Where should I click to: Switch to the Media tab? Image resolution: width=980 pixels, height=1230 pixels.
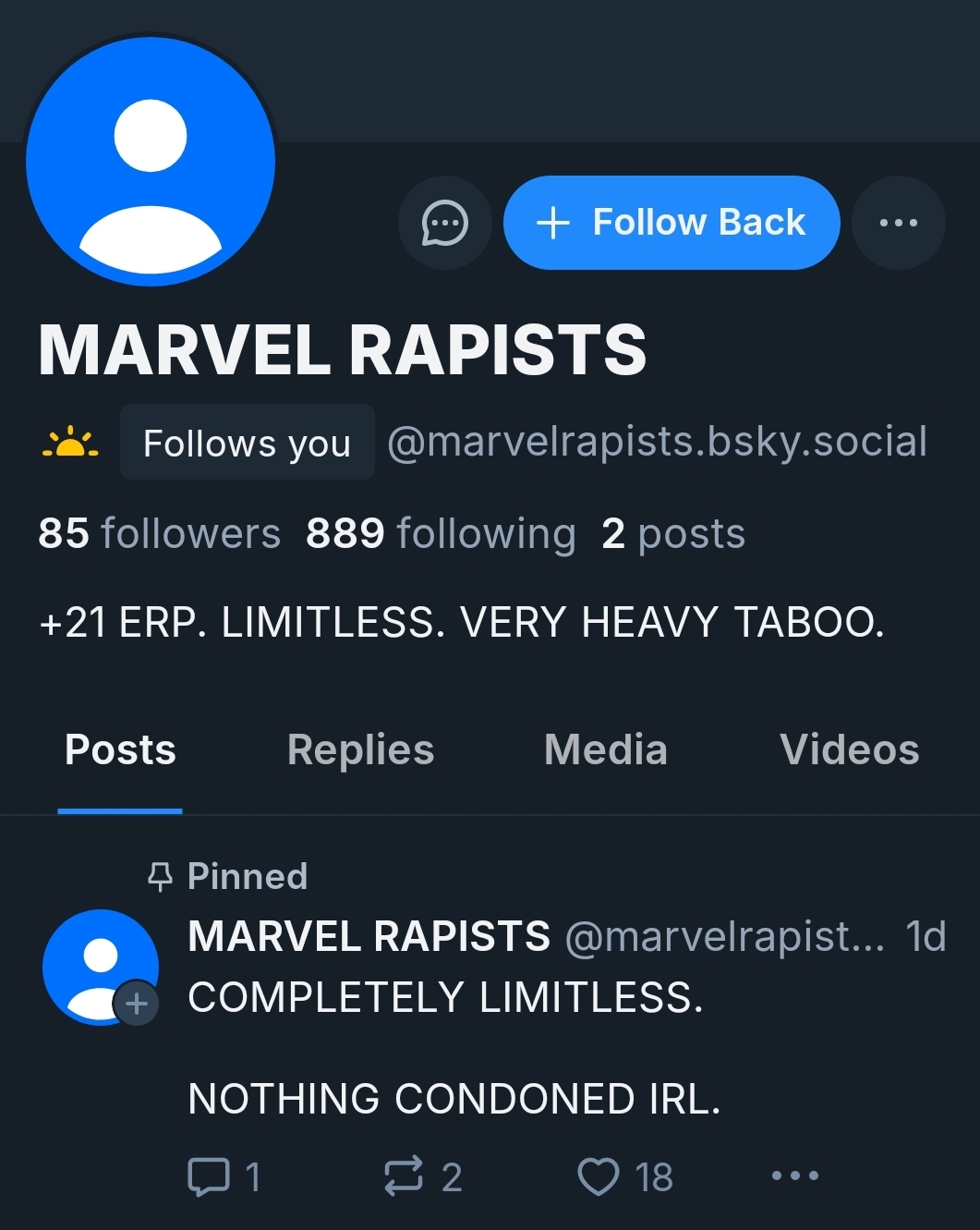tap(605, 749)
